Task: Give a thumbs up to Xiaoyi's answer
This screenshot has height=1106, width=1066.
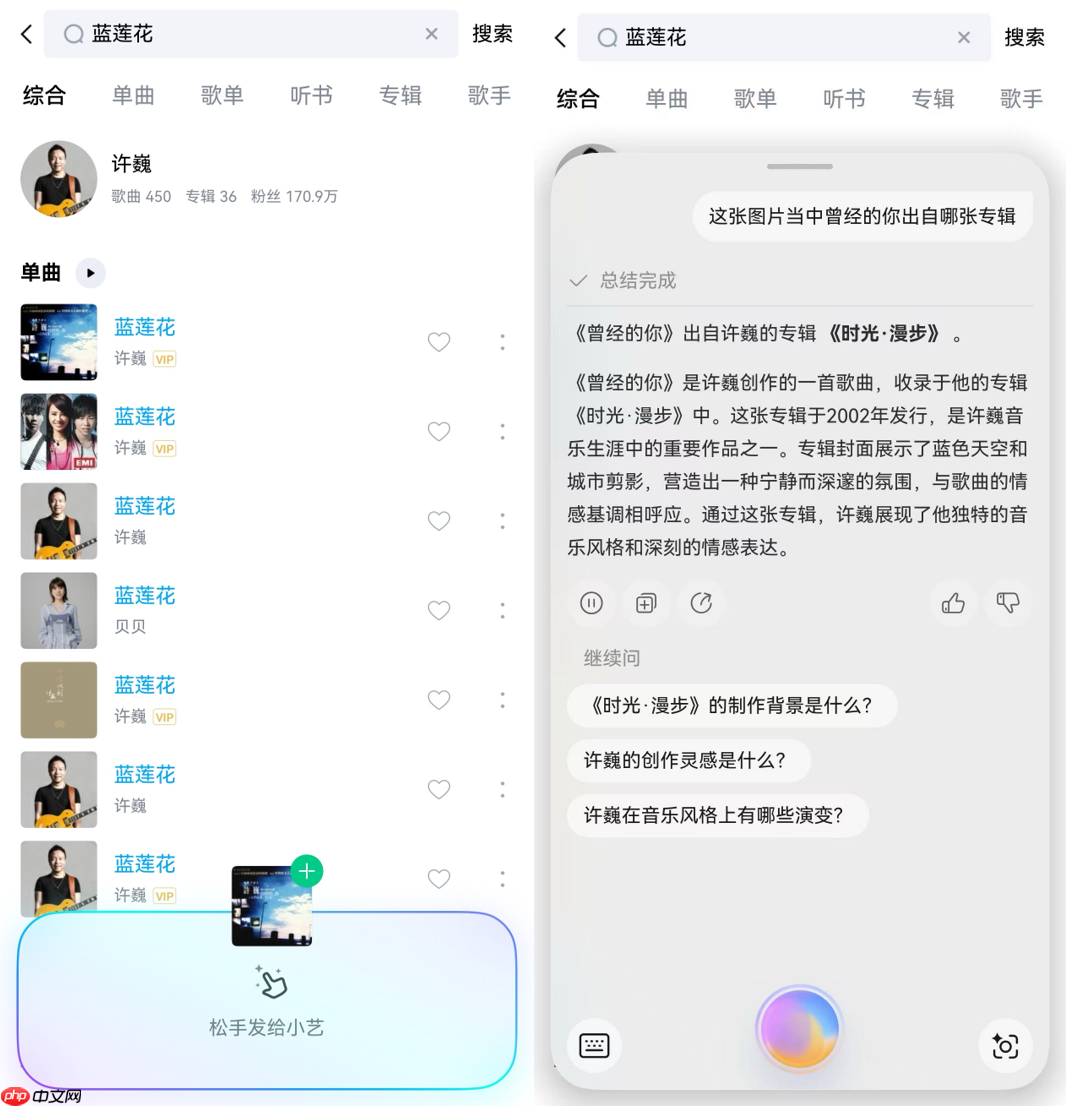Action: click(x=952, y=603)
